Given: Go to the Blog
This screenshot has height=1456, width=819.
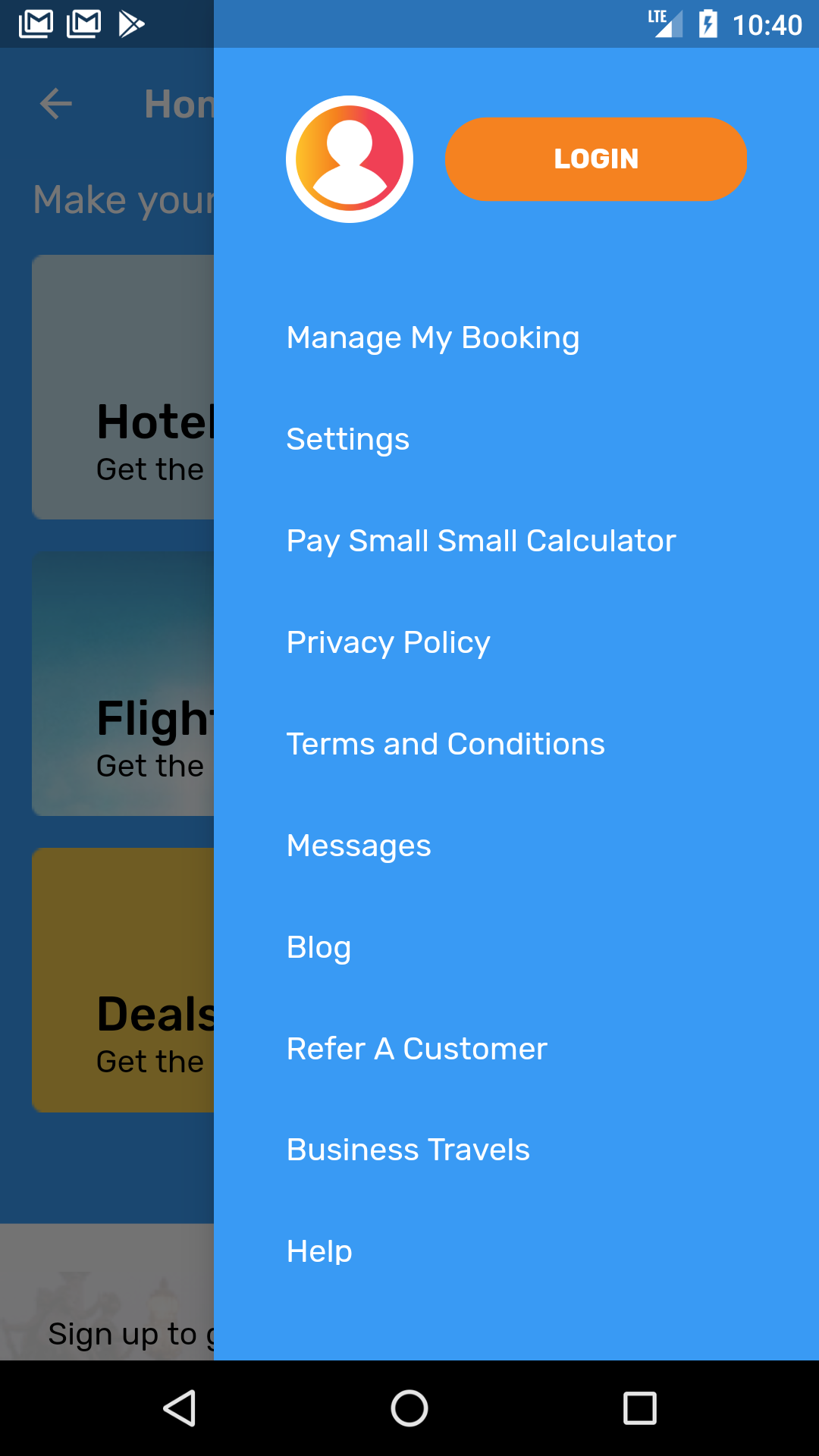Looking at the screenshot, I should click(318, 947).
